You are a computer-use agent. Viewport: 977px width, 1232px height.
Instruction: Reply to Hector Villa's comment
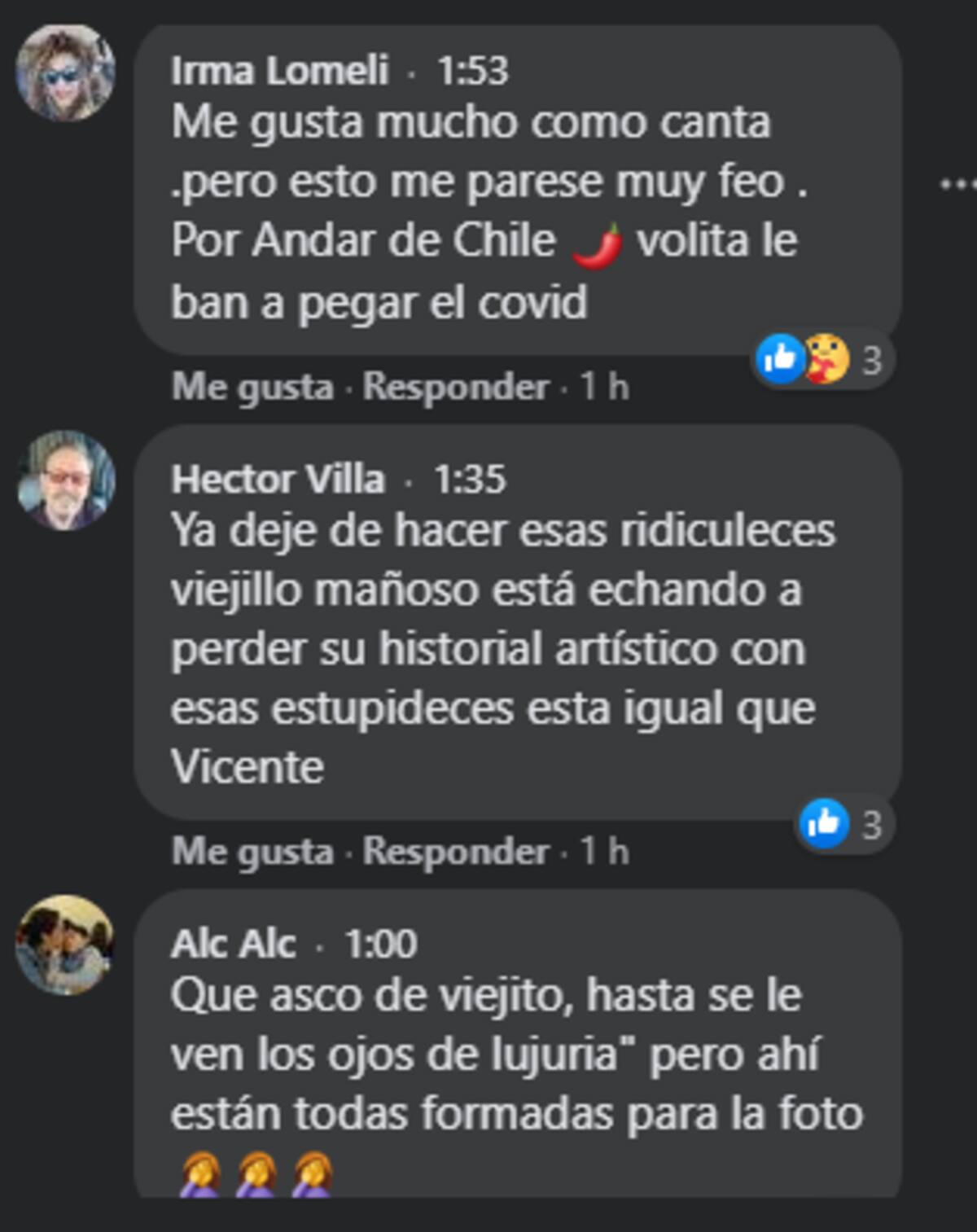click(x=455, y=852)
